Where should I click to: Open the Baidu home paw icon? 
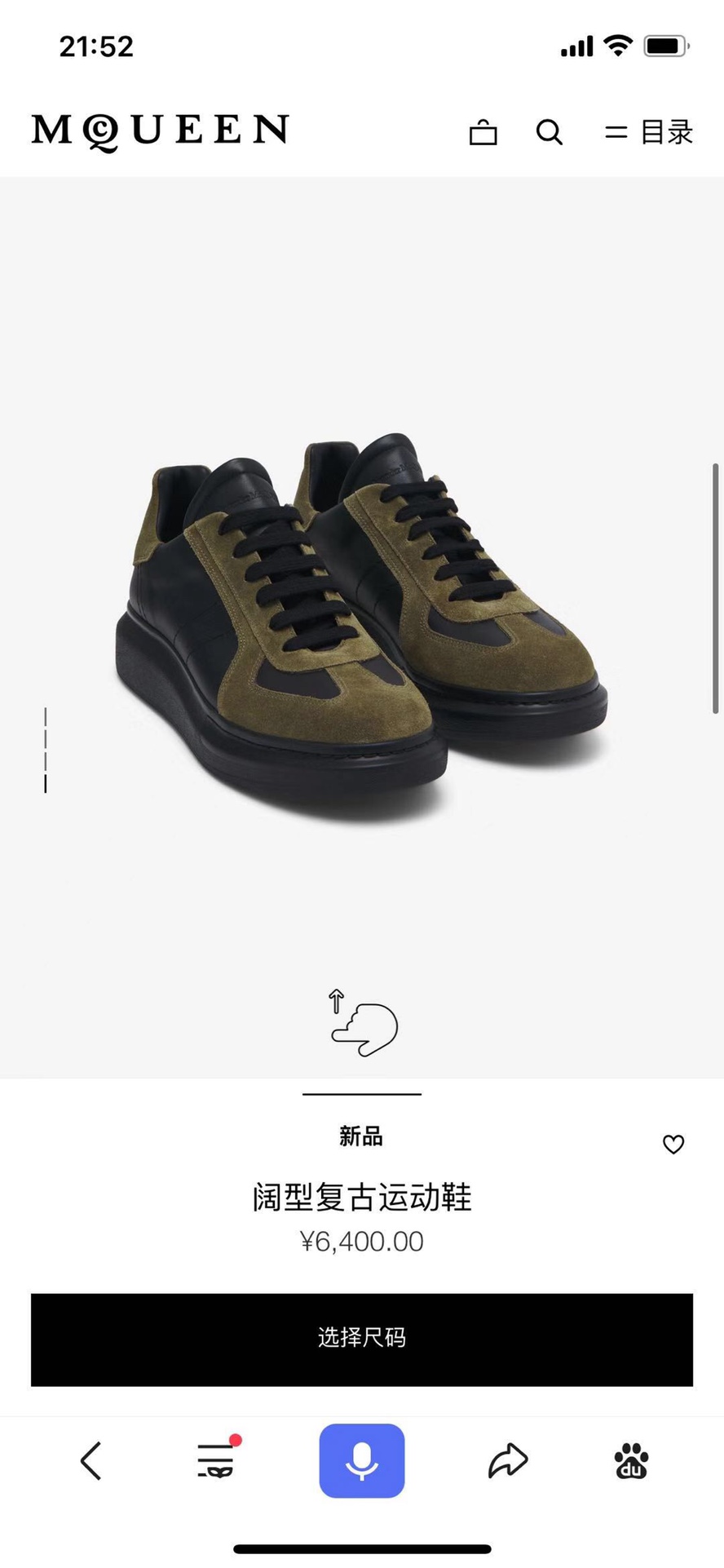point(631,1460)
